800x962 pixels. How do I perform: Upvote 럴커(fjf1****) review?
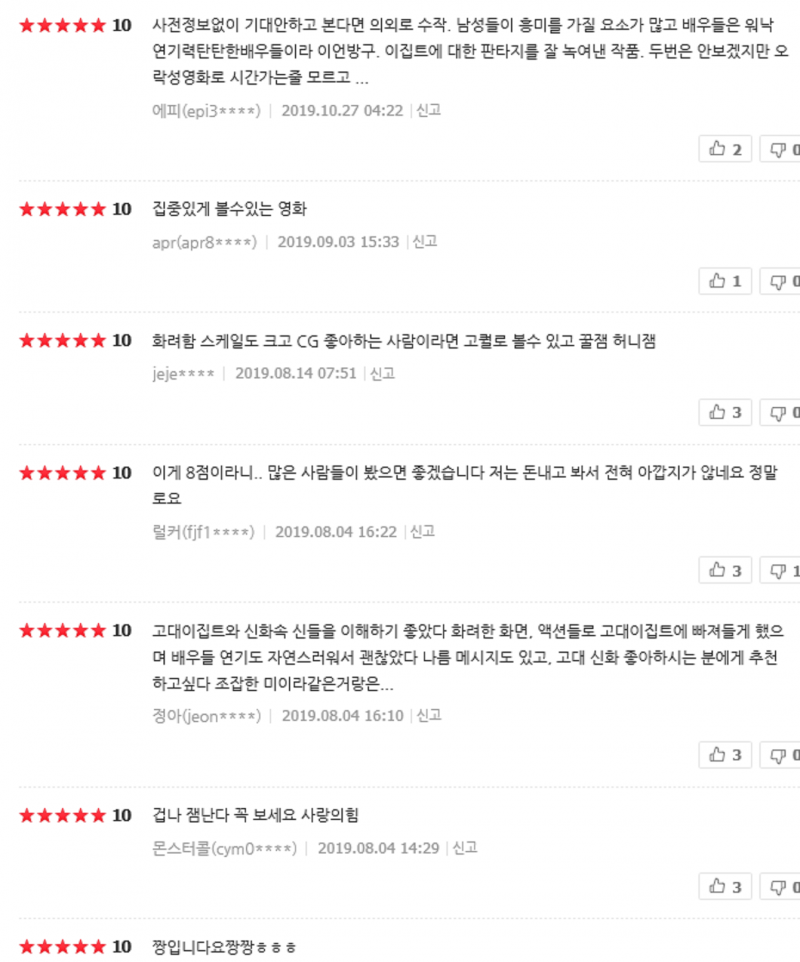(x=725, y=571)
